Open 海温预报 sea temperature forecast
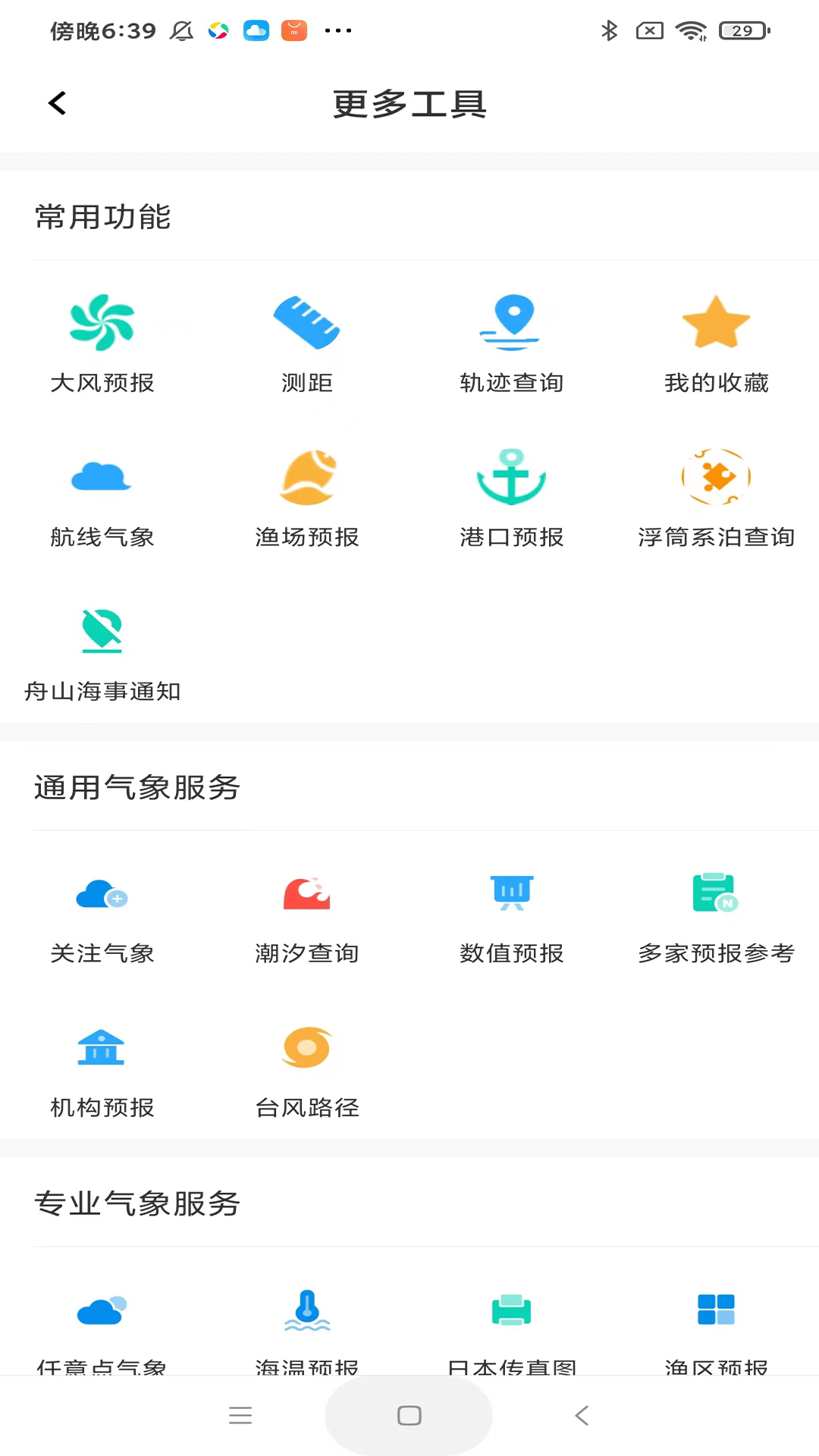Image resolution: width=819 pixels, height=1456 pixels. click(x=306, y=1331)
